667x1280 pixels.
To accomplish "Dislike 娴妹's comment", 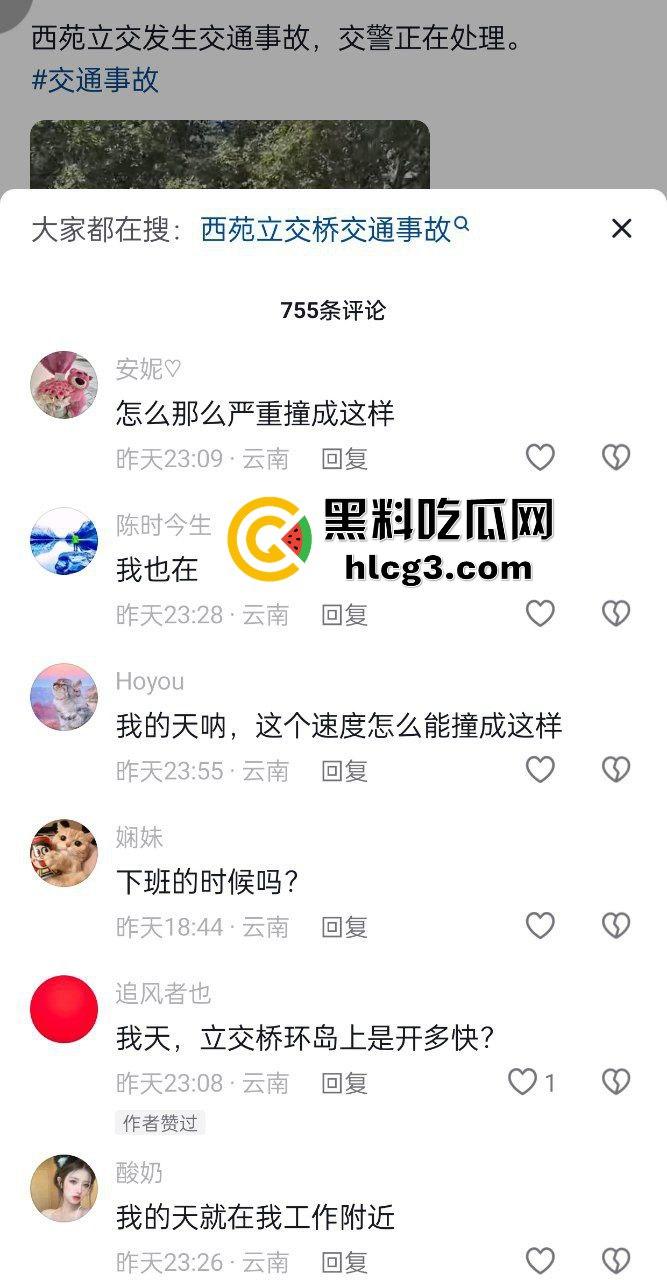I will (x=616, y=926).
